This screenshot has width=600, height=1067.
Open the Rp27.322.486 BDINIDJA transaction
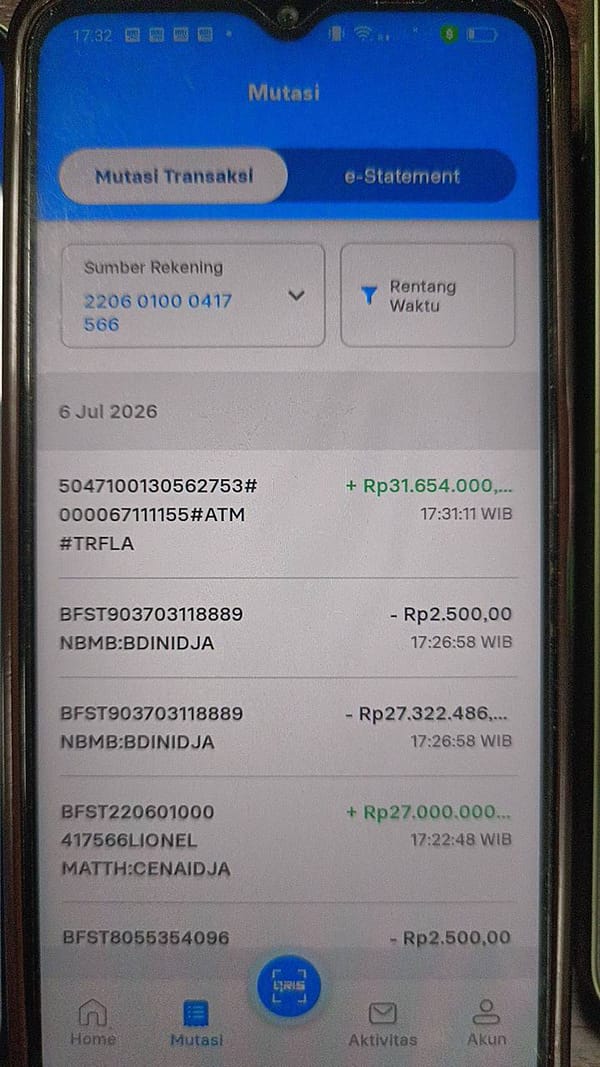pos(286,727)
